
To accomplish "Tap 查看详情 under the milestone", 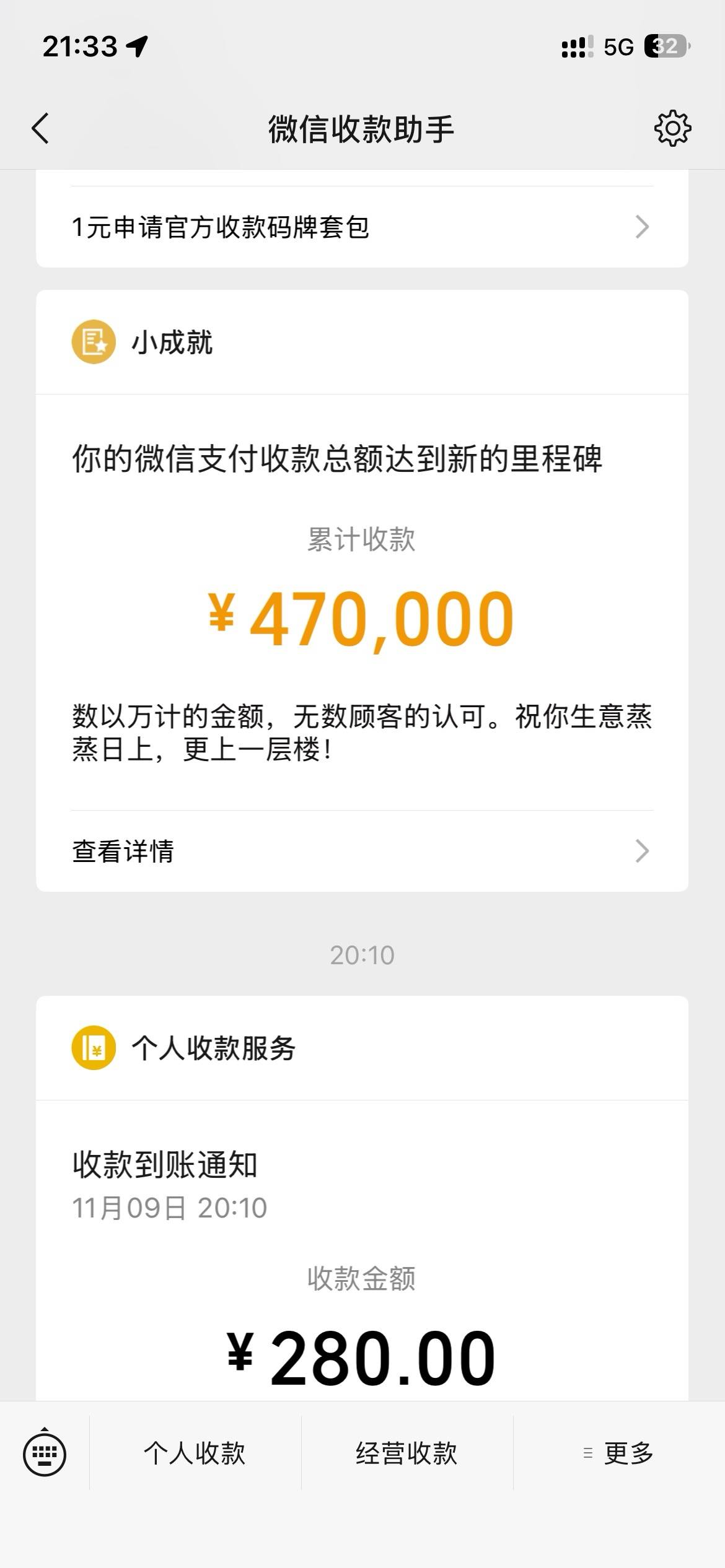I will (362, 851).
